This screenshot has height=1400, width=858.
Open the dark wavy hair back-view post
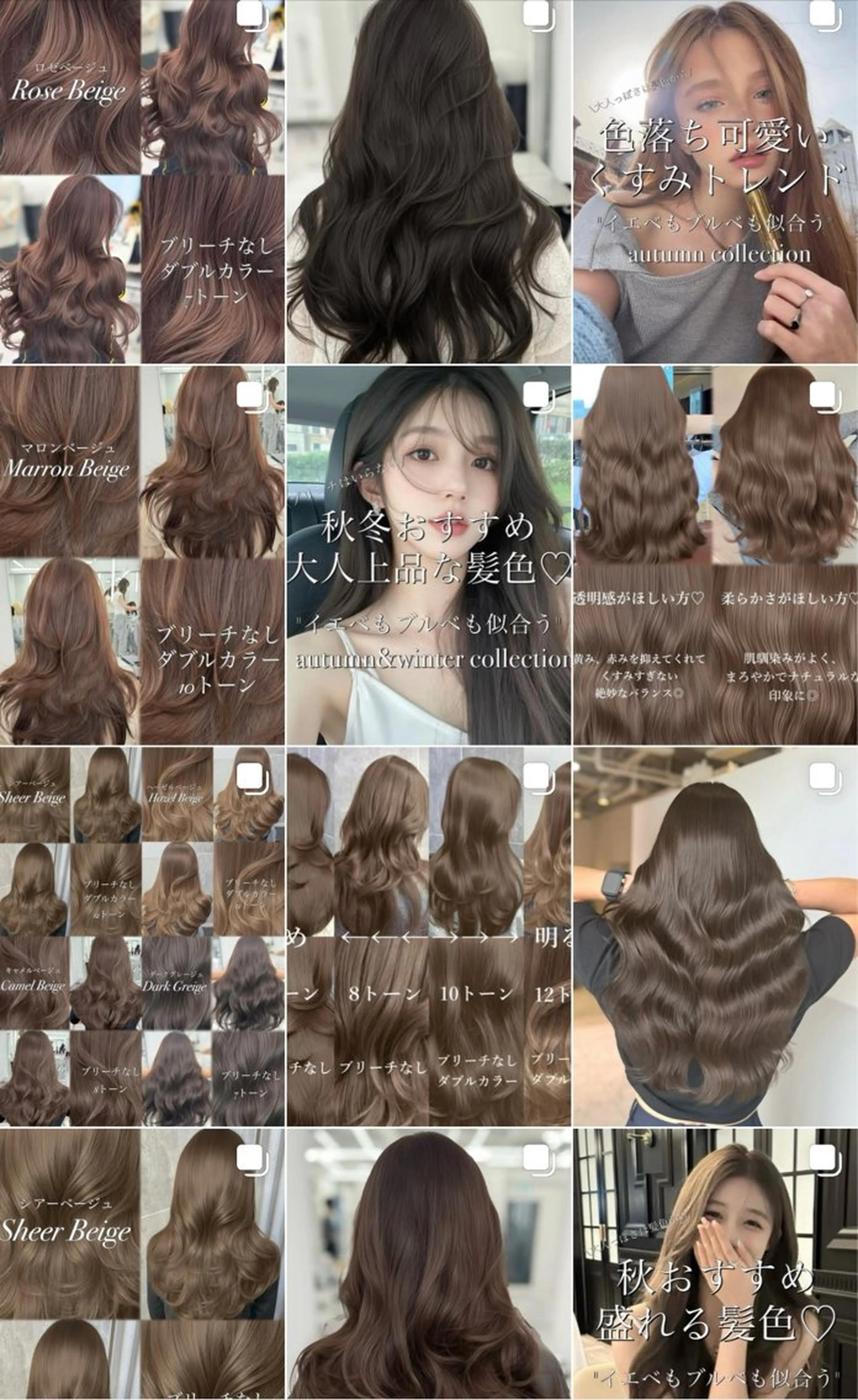click(428, 182)
